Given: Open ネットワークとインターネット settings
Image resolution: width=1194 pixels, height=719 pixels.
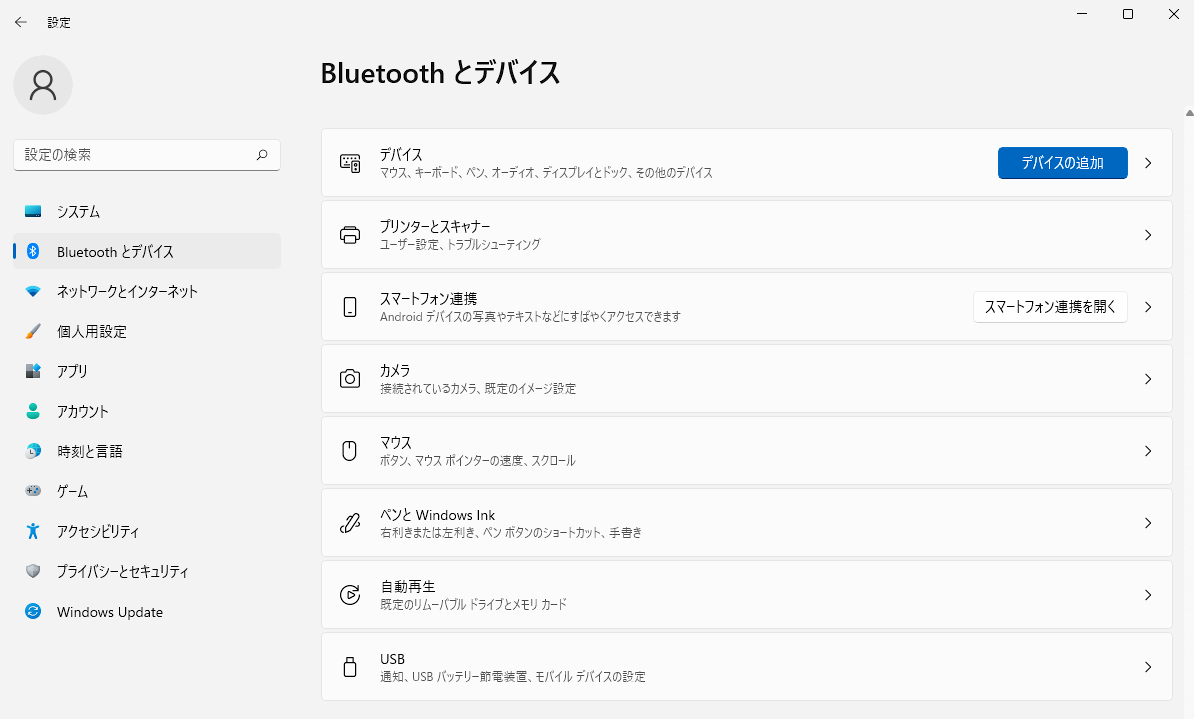Looking at the screenshot, I should coord(127,292).
